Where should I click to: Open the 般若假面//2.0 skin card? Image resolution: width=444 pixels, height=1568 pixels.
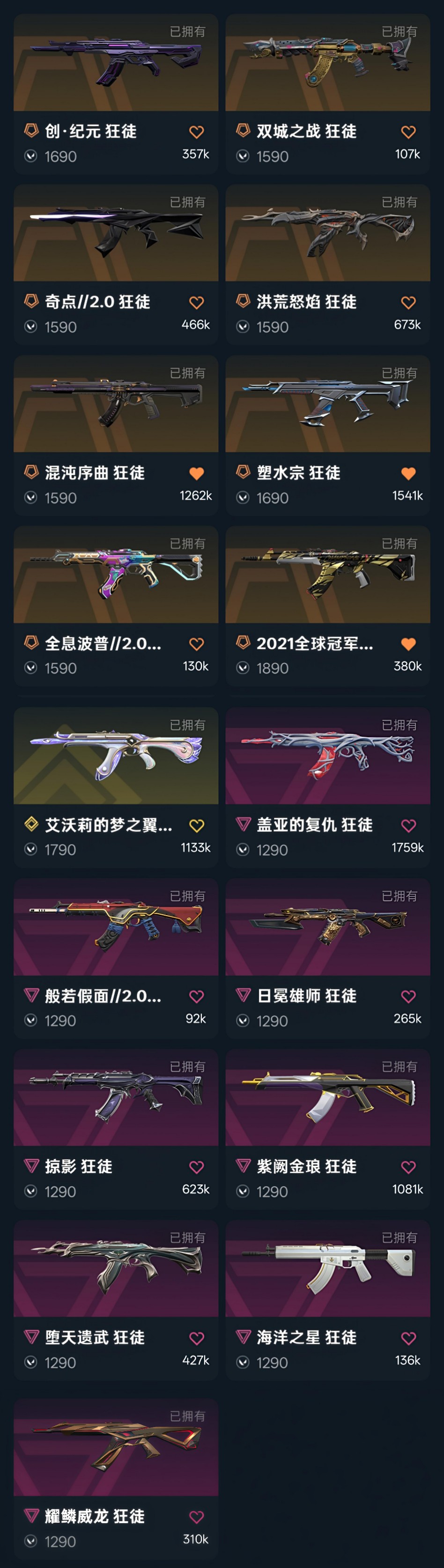tap(116, 958)
